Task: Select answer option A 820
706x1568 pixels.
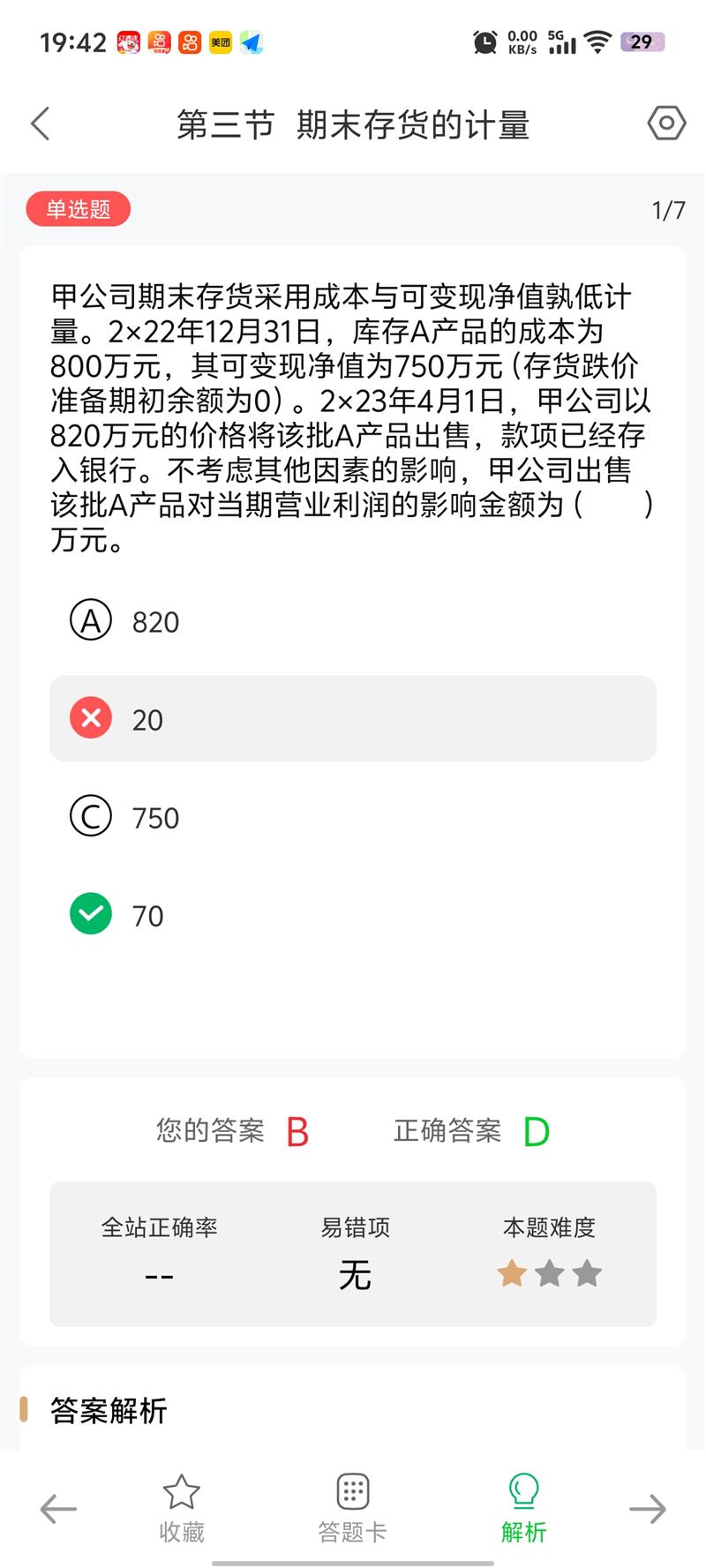Action: tap(353, 621)
